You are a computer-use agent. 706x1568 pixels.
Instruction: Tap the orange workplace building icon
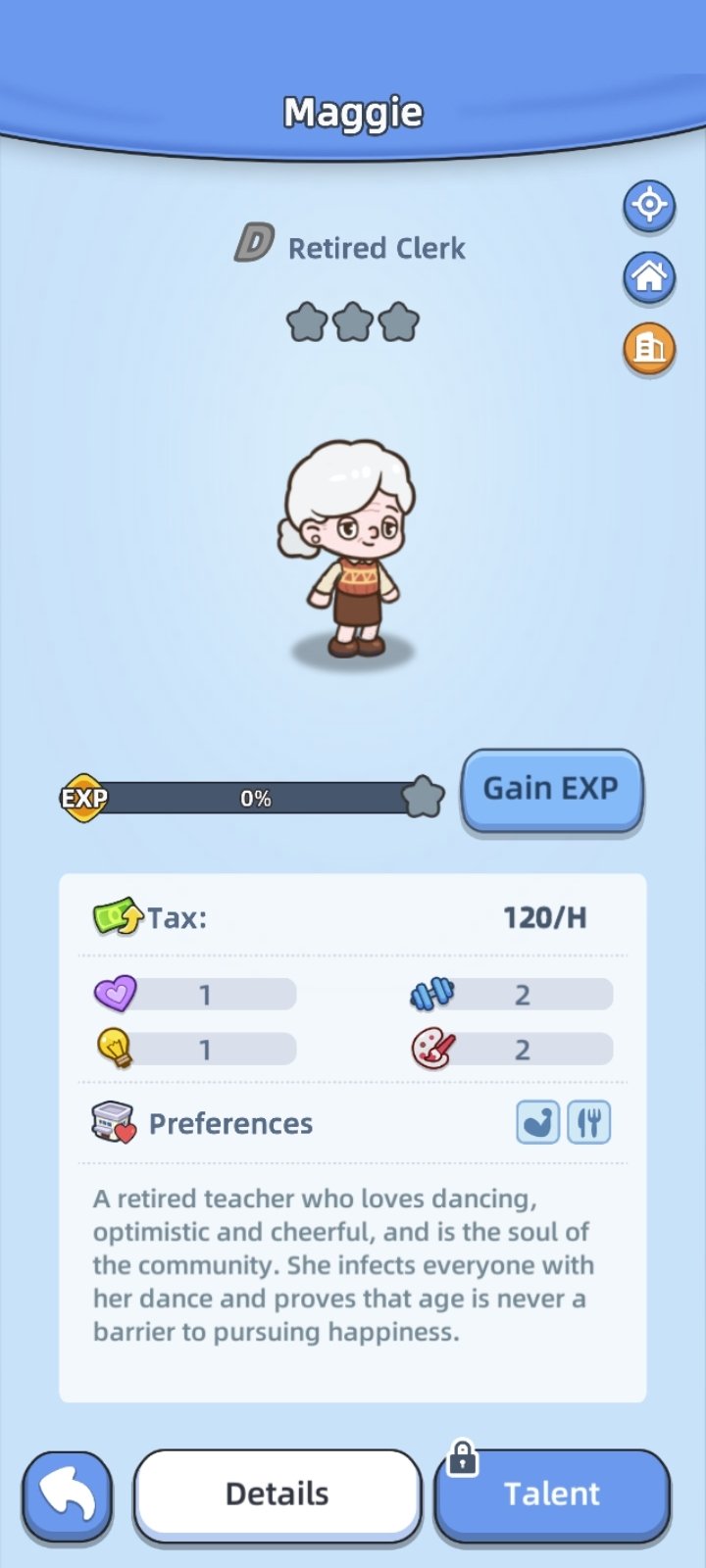tap(649, 348)
